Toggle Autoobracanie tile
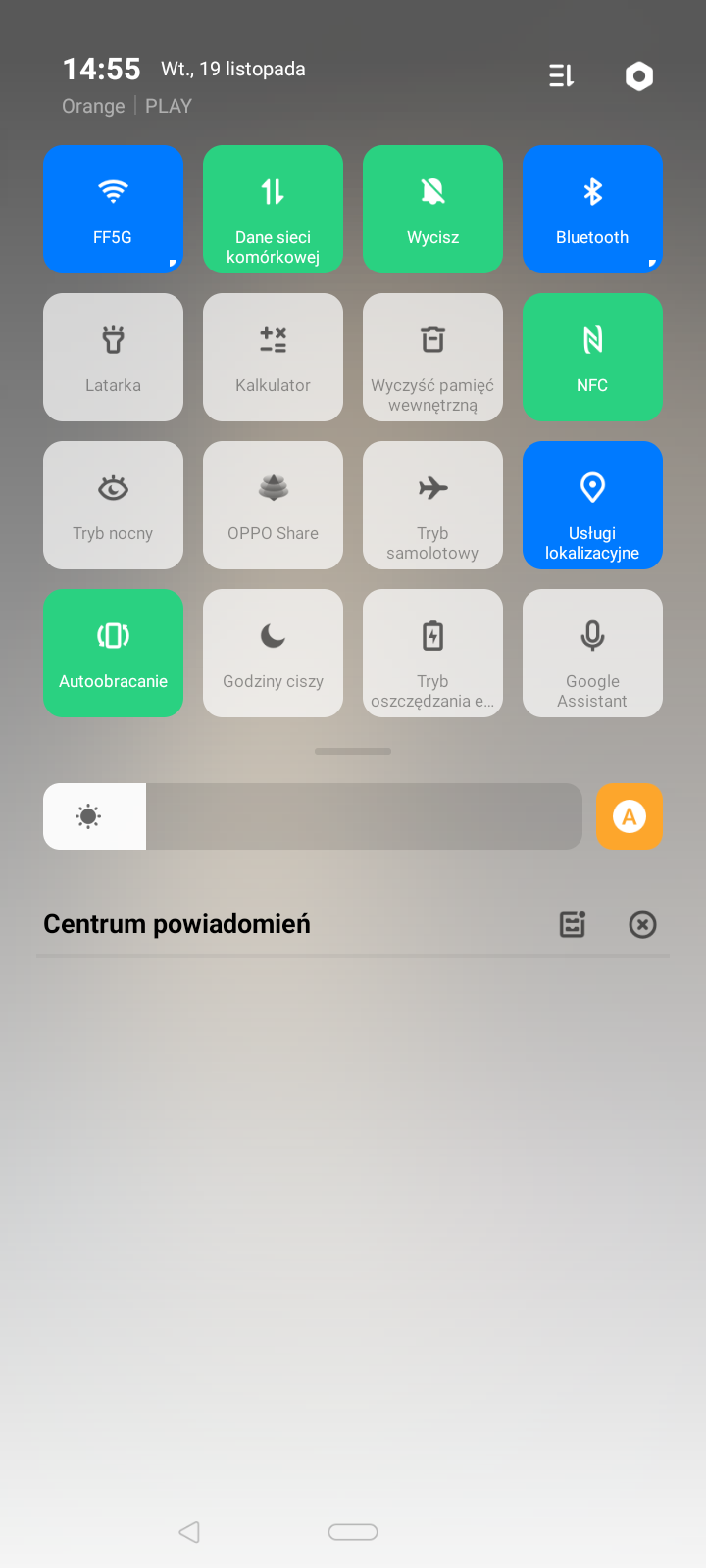 (114, 653)
